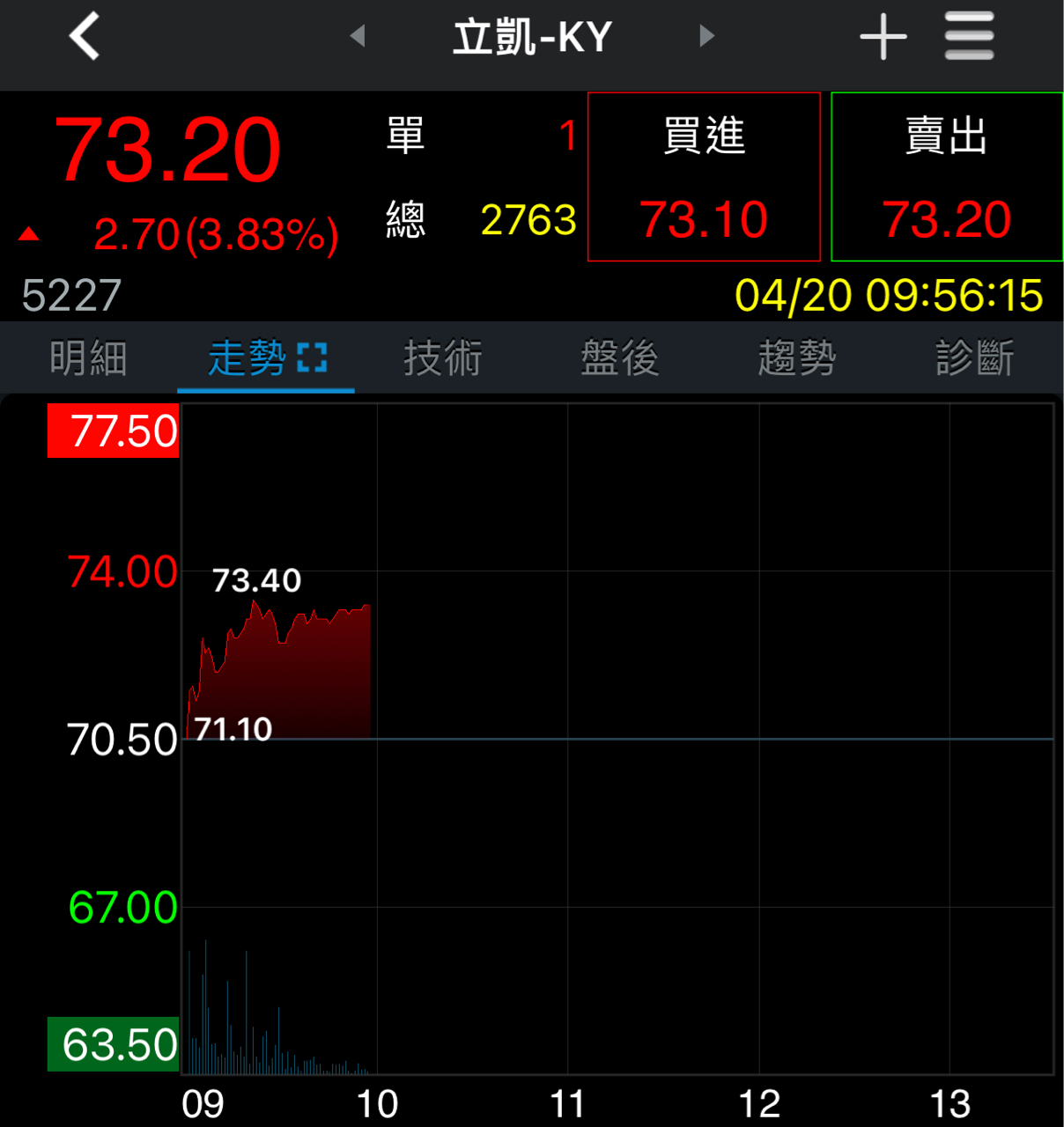Switch to the 明細 tab
1064x1127 pixels.
[x=88, y=358]
